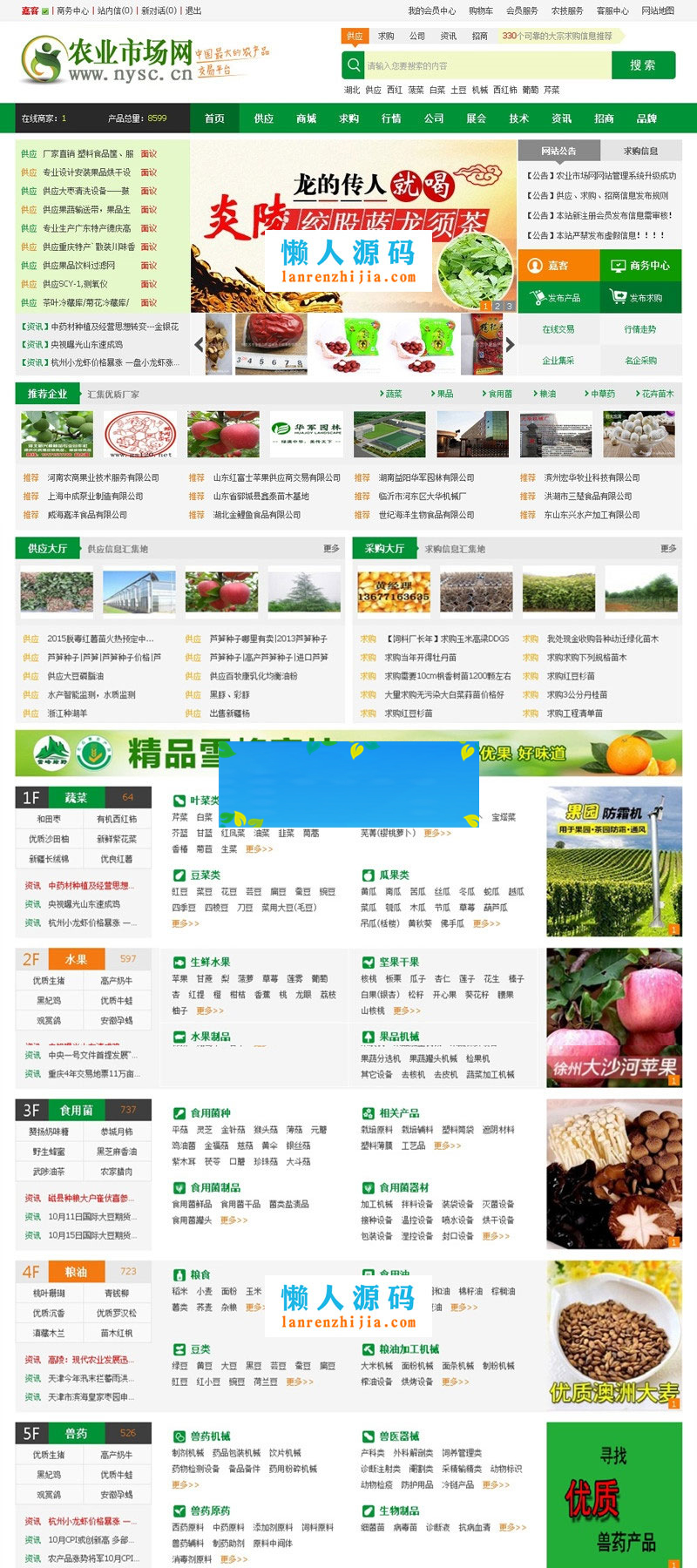Image resolution: width=697 pixels, height=1568 pixels.
Task: Open 我的会员中心 link at top
Action: [431, 11]
